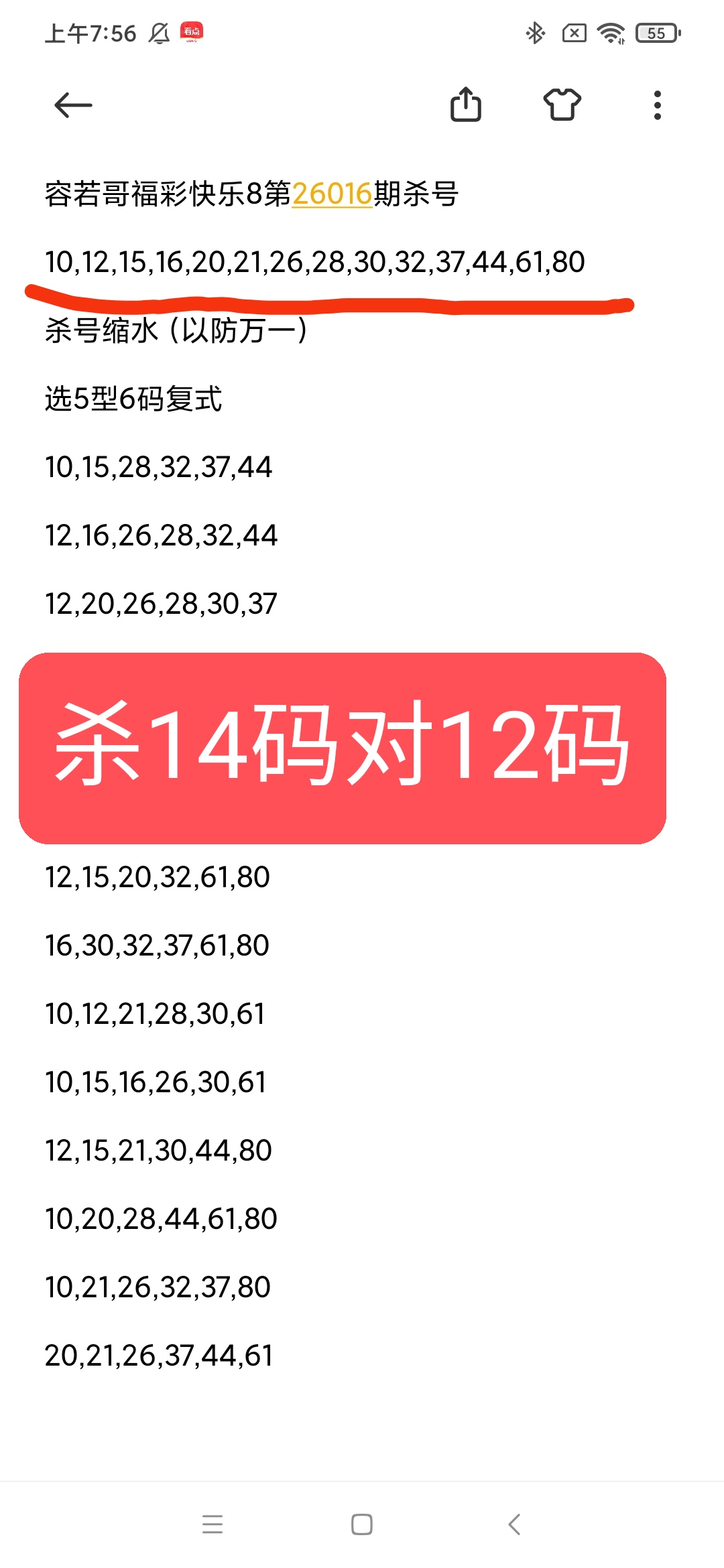724x1568 pixels.
Task: Tap the SIM card error icon
Action: click(x=577, y=31)
